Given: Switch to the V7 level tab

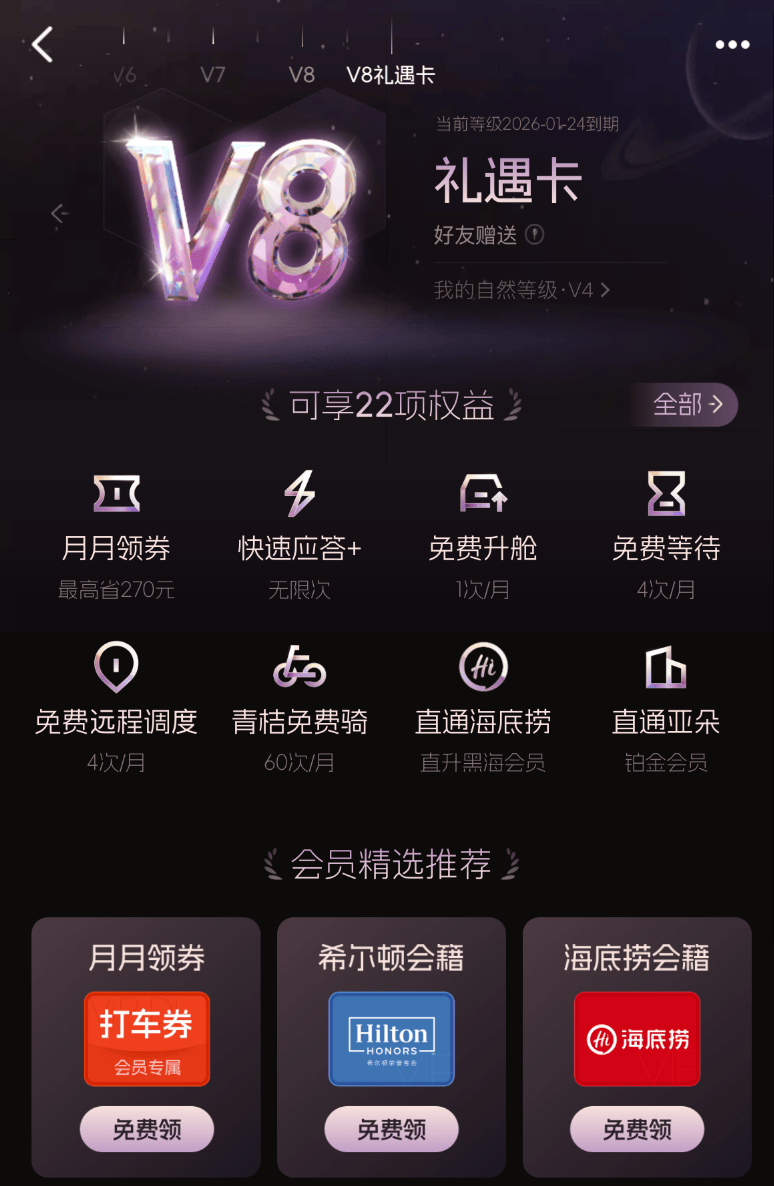Looking at the screenshot, I should (x=213, y=75).
